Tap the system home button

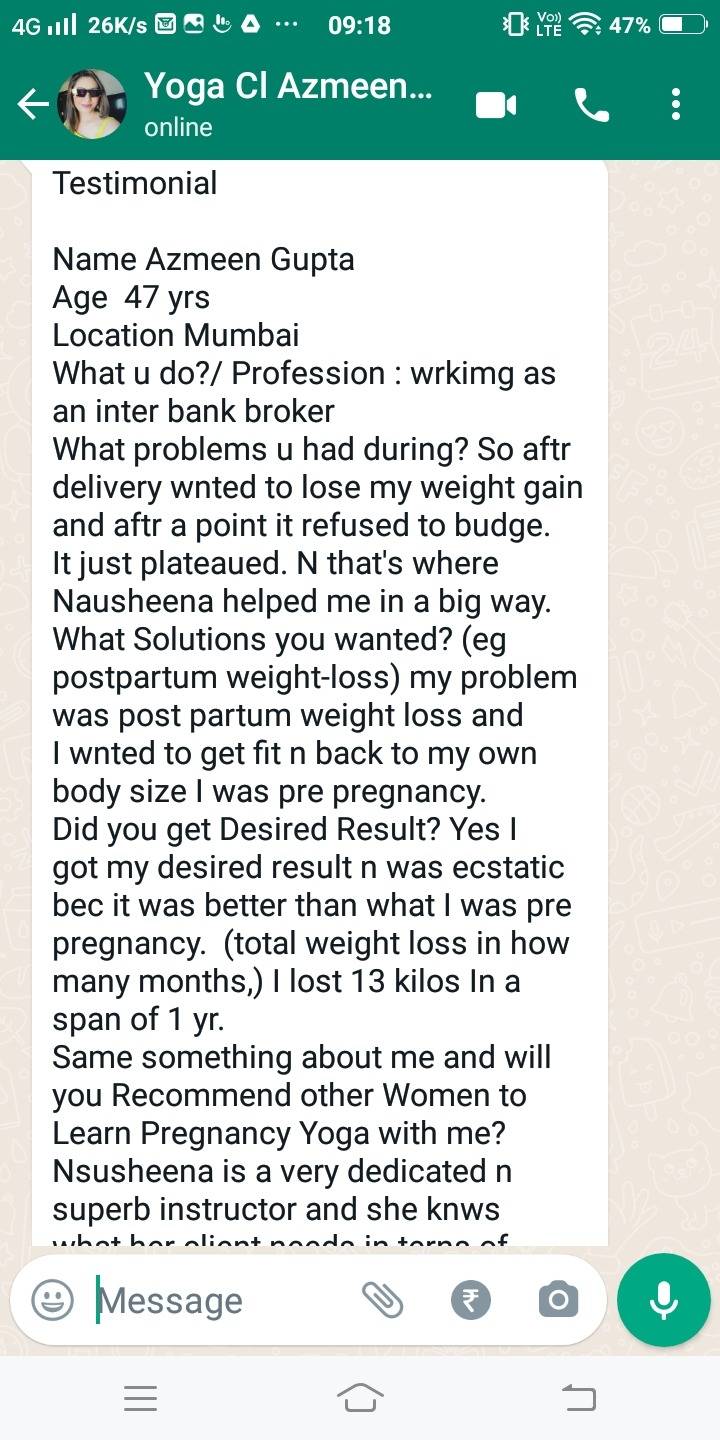[361, 1398]
